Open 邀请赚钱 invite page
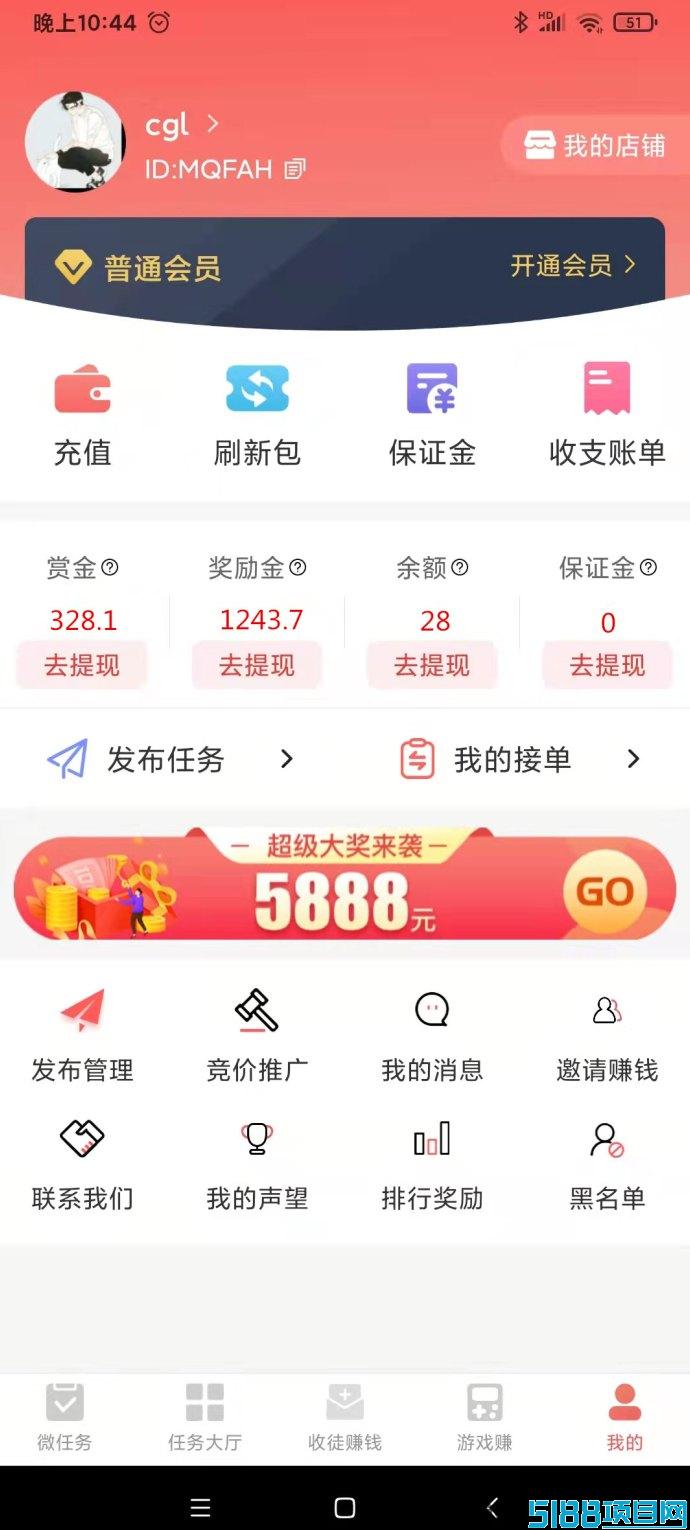690x1530 pixels. pyautogui.click(x=607, y=1036)
